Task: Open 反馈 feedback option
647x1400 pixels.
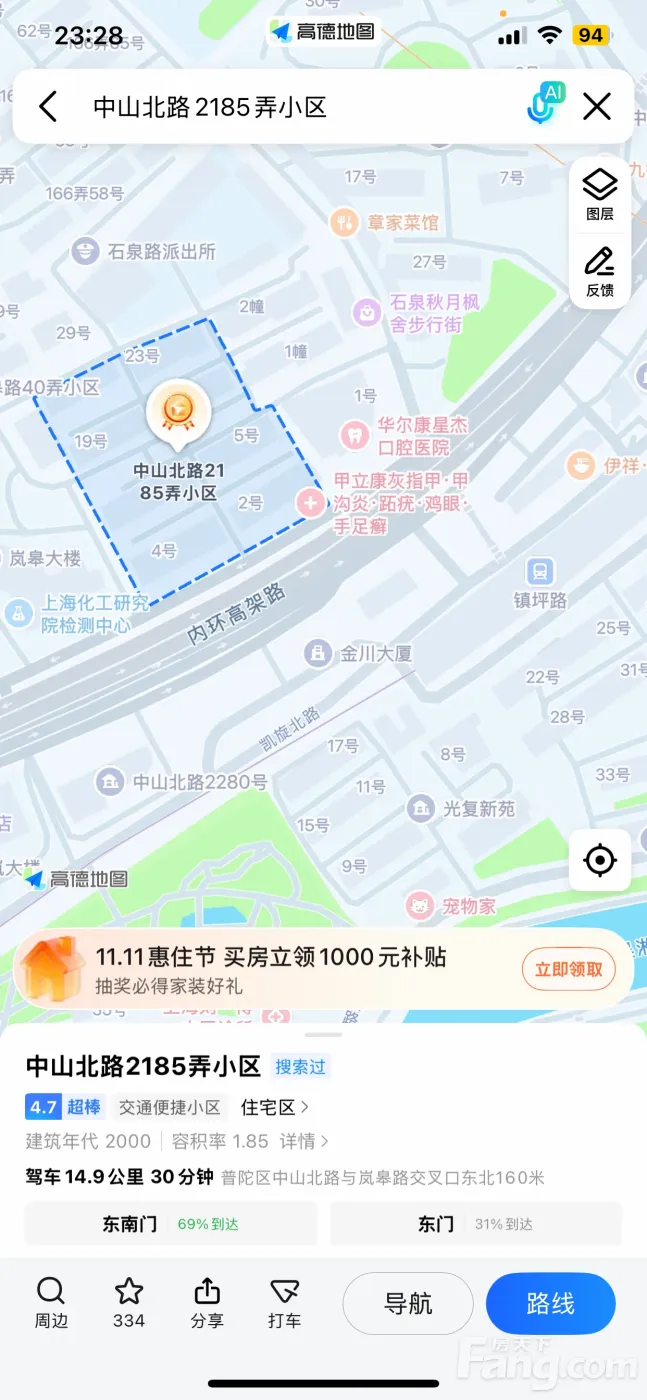Action: point(600,272)
